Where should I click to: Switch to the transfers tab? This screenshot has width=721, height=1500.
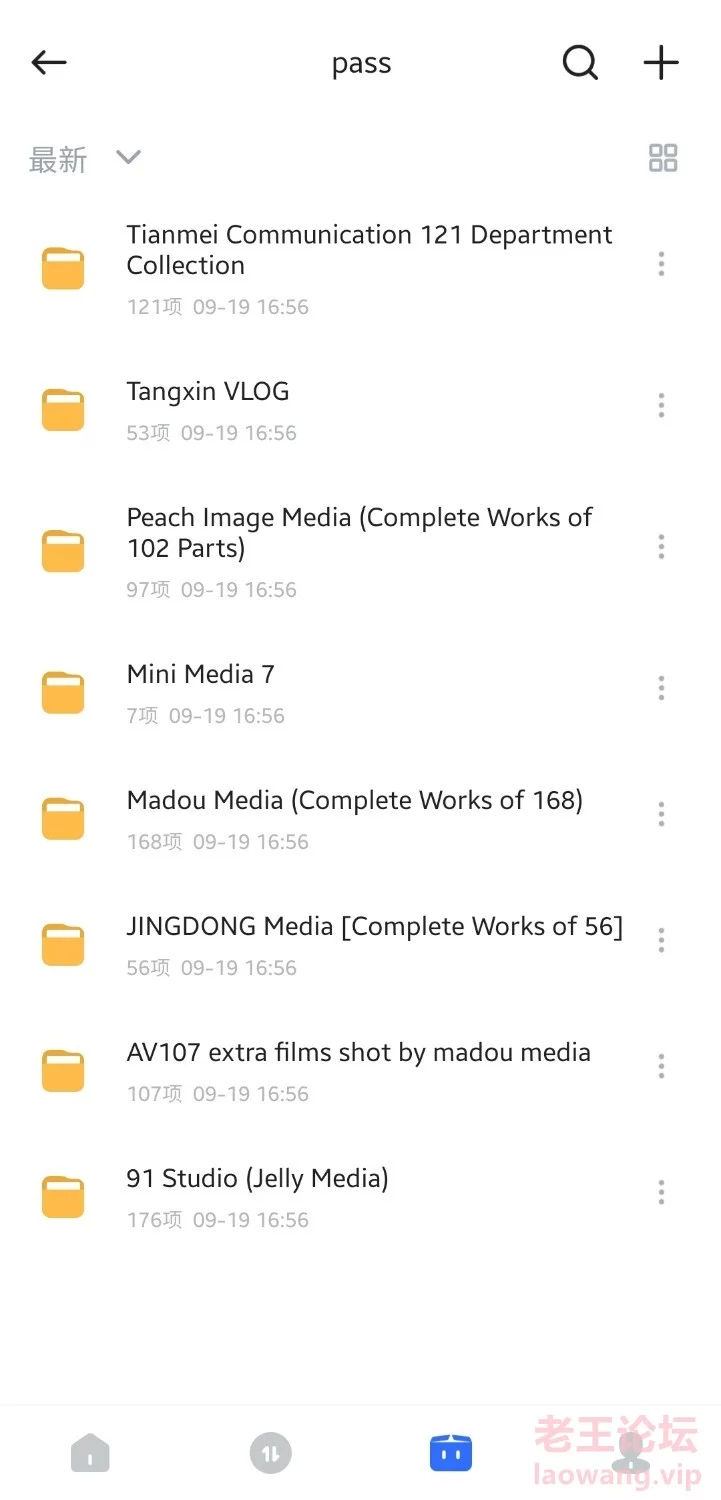pos(270,1452)
